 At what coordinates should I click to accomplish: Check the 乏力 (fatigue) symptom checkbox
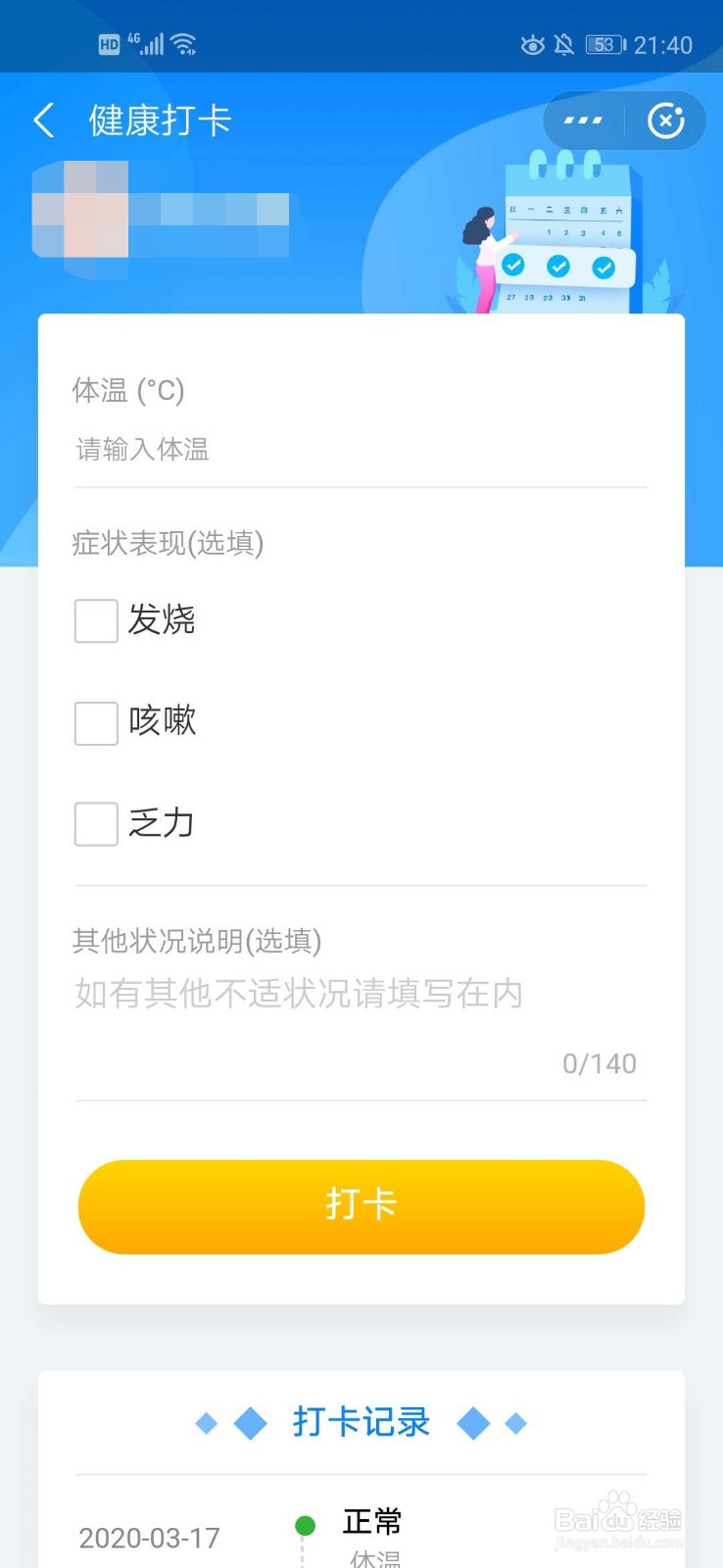(94, 824)
